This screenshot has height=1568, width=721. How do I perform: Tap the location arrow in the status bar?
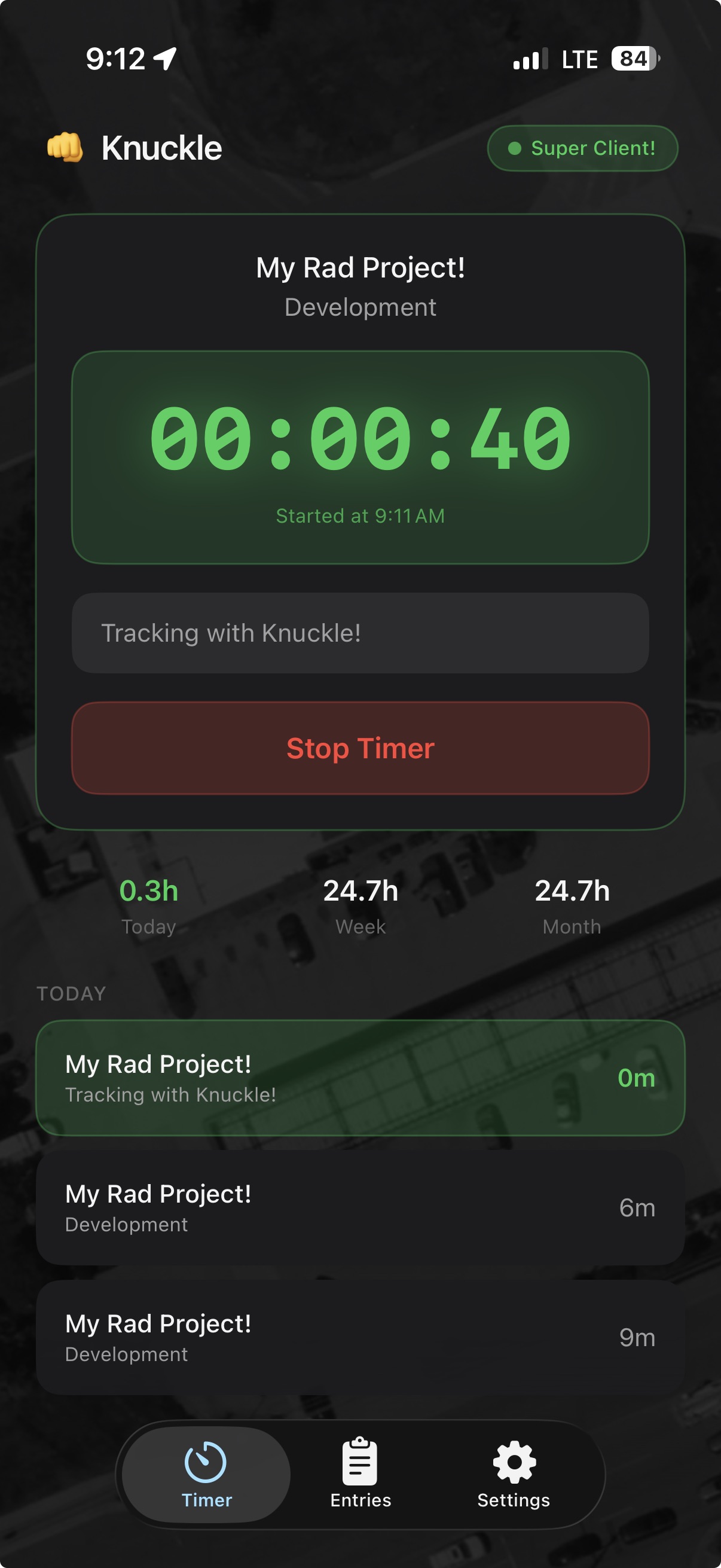click(163, 58)
